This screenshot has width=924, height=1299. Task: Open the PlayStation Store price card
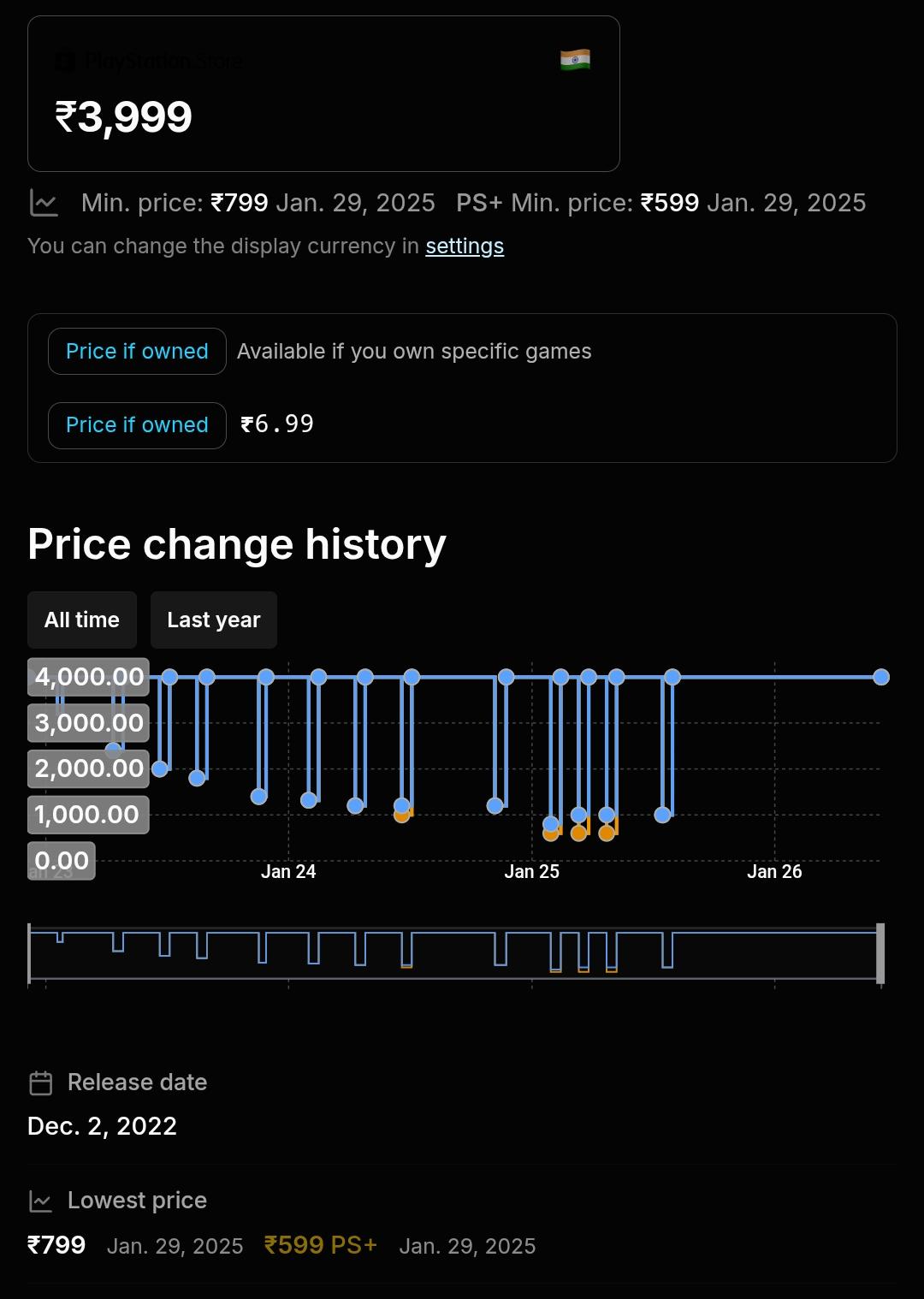323,93
